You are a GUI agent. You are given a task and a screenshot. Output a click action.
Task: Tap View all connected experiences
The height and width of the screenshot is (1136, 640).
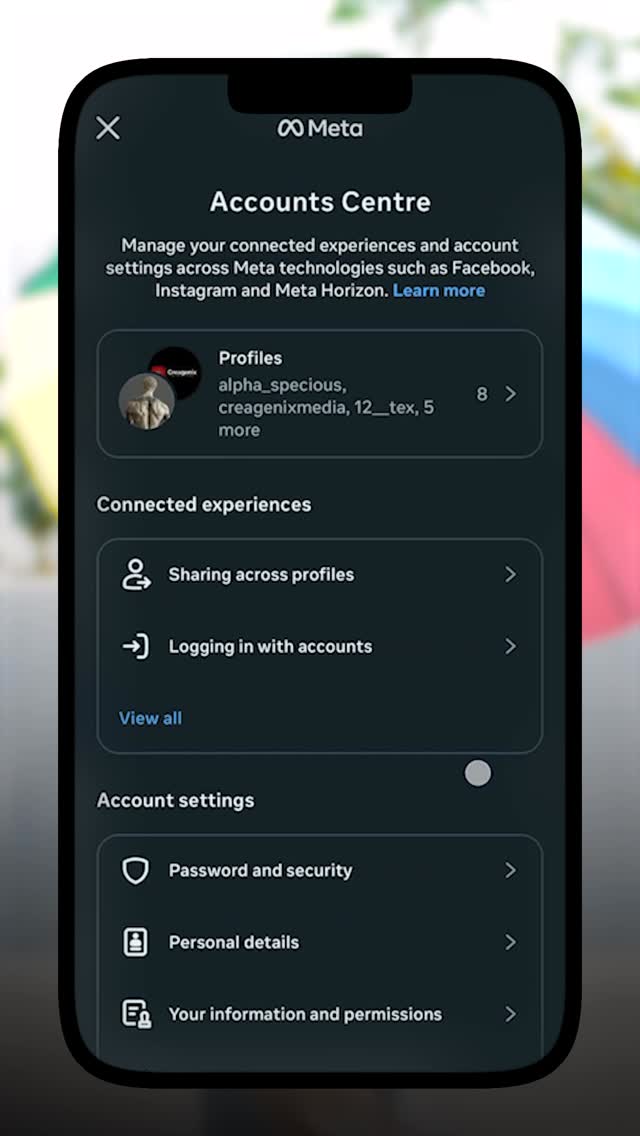150,718
